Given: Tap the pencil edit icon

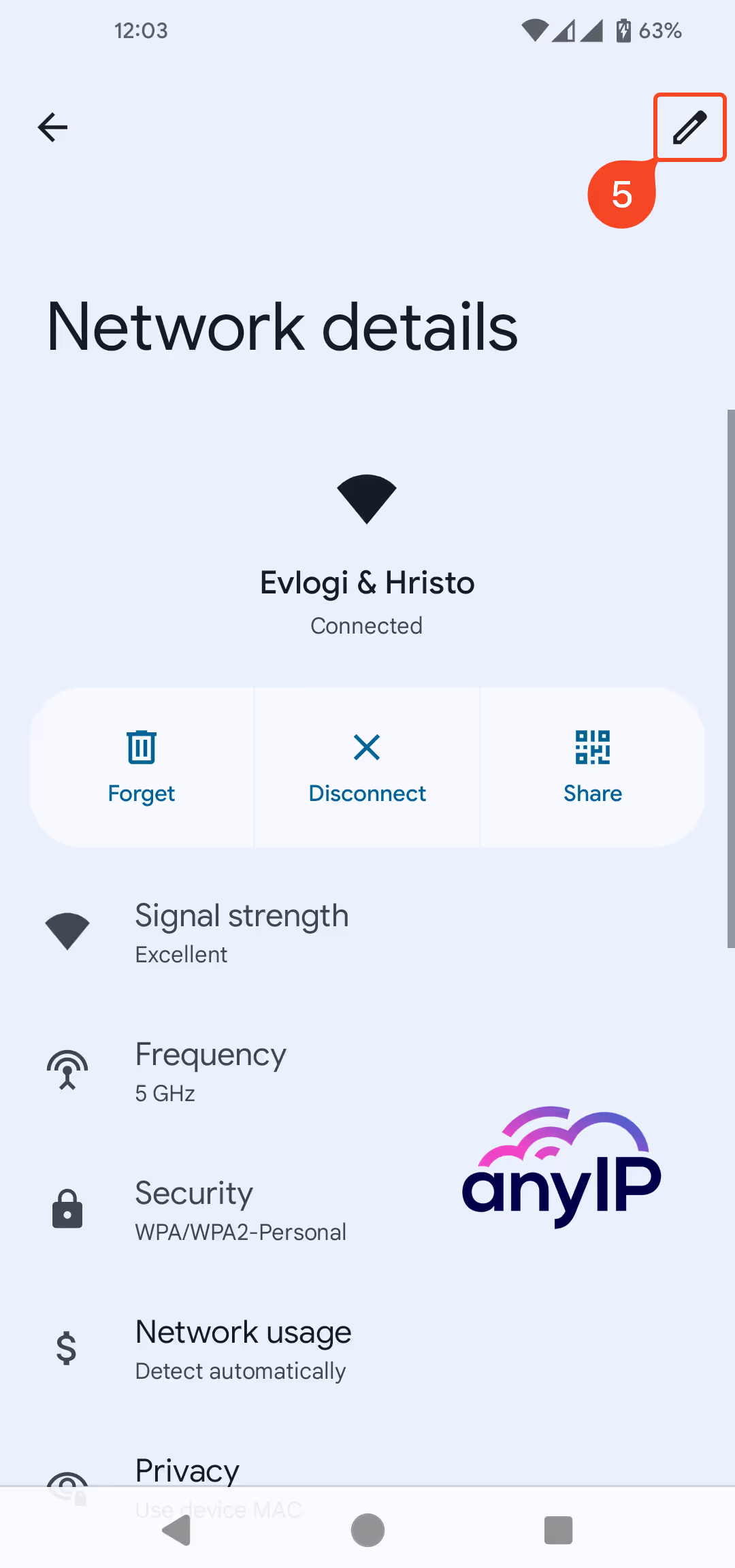Looking at the screenshot, I should point(690,127).
